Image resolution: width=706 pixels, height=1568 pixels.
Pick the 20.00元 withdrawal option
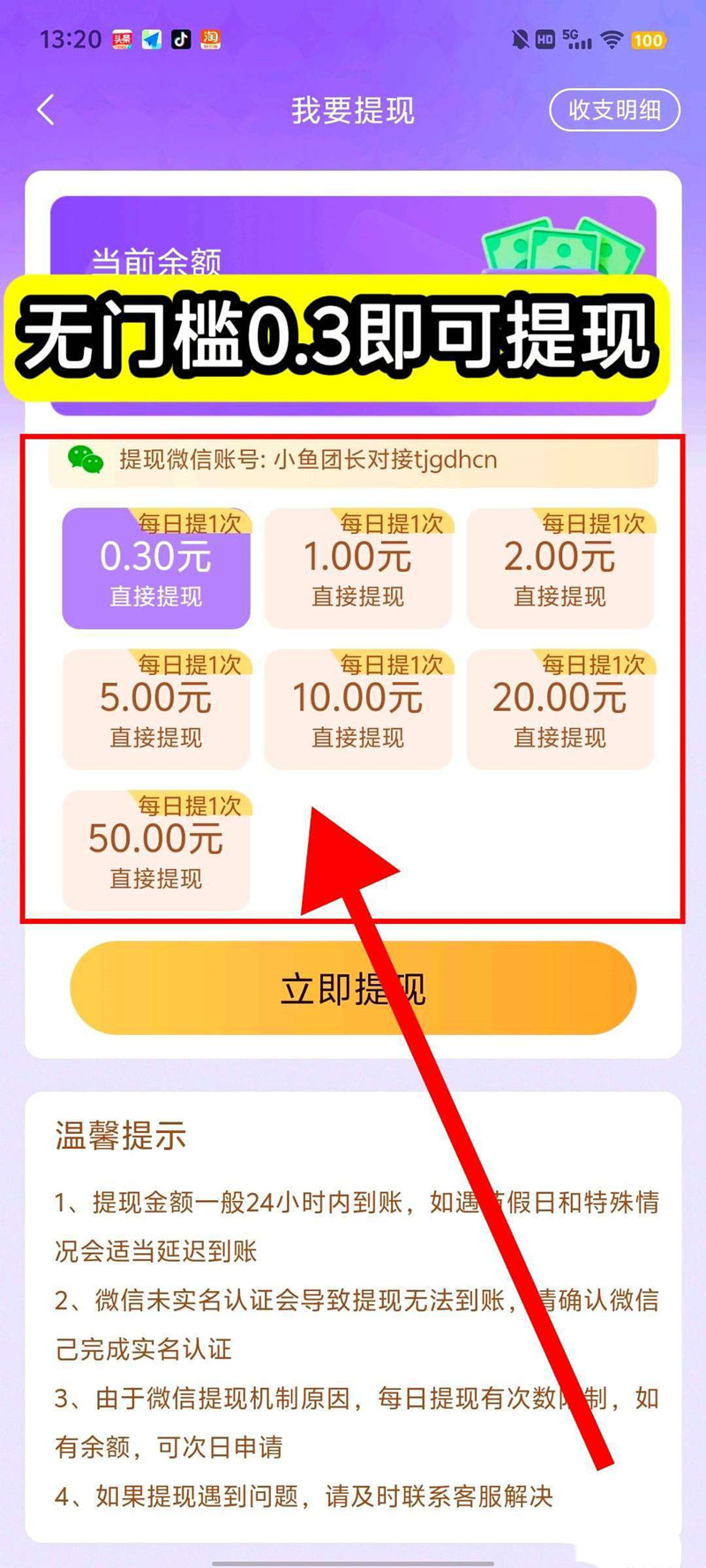pyautogui.click(x=560, y=710)
